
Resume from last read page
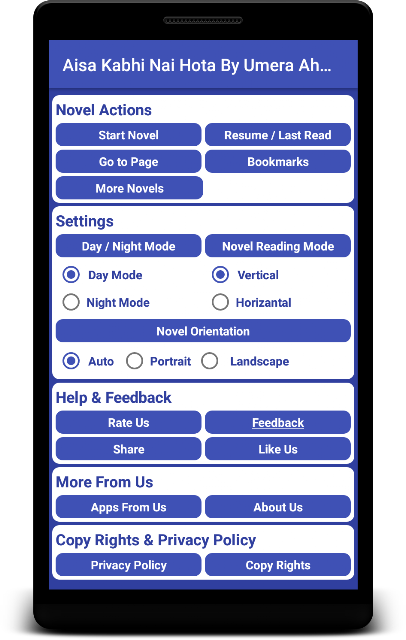(x=277, y=135)
